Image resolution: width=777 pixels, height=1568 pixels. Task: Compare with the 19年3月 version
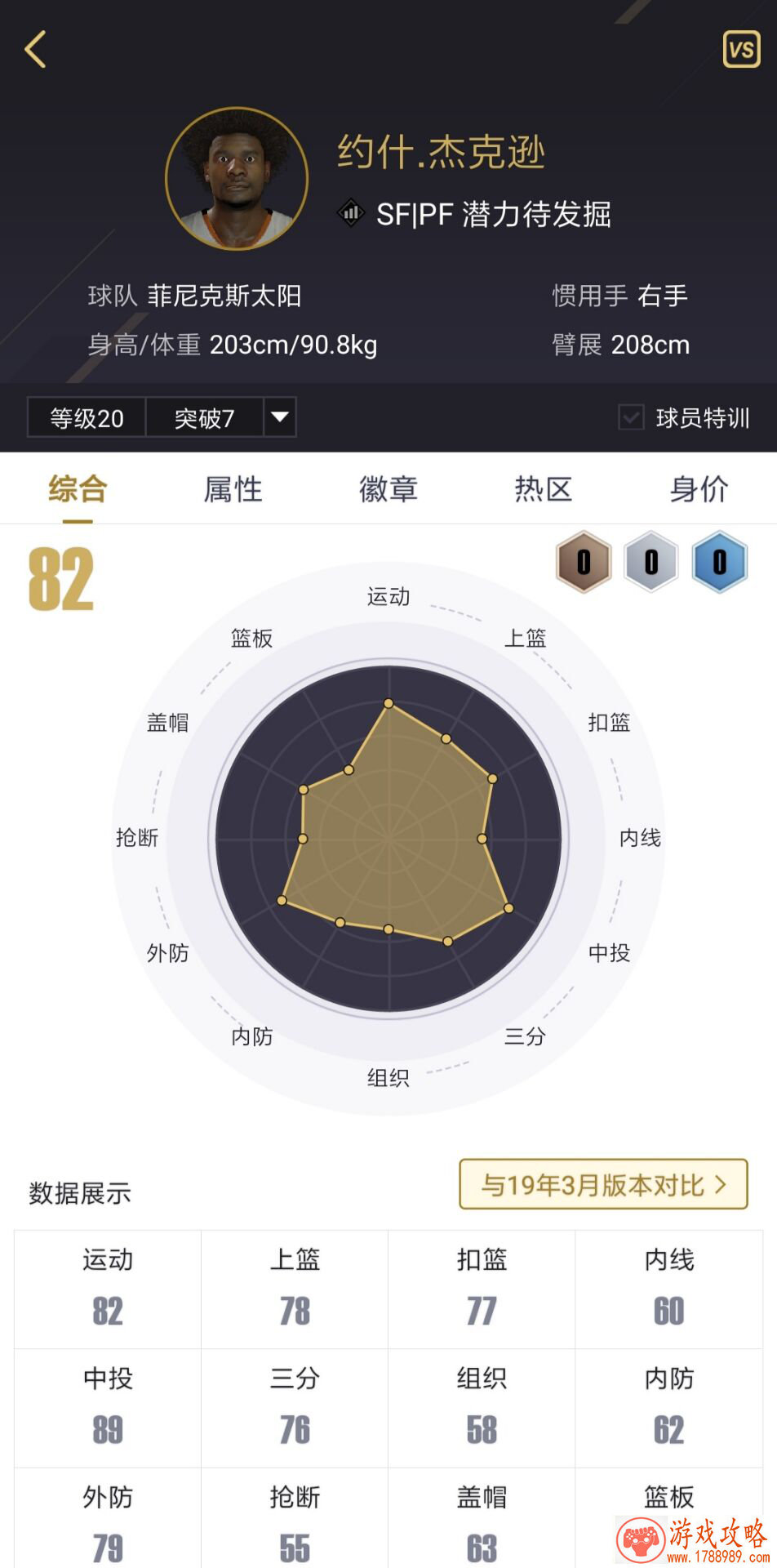coord(603,1184)
